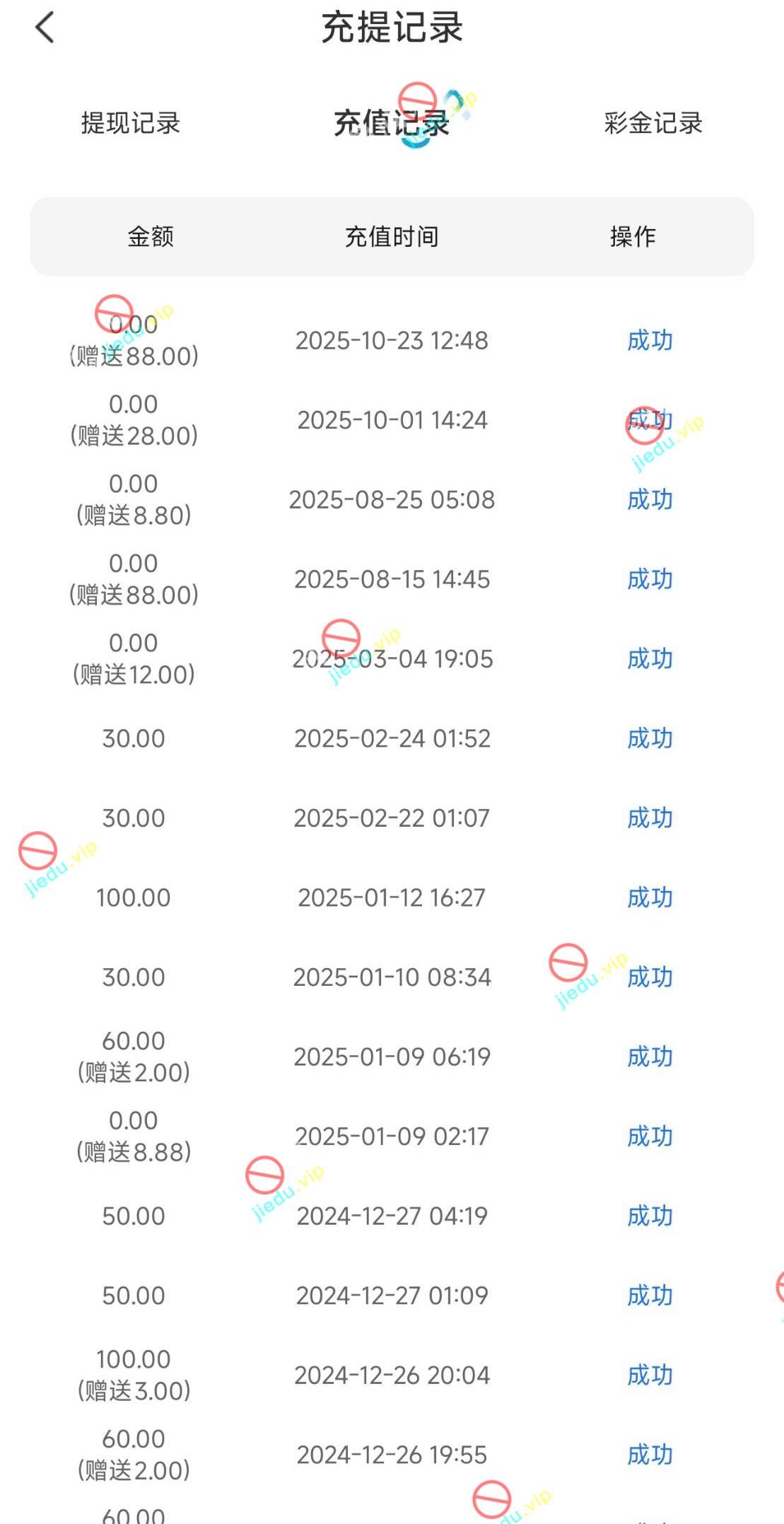This screenshot has height=1524, width=784.
Task: Switch to the 提现记录 tab
Action: (131, 123)
